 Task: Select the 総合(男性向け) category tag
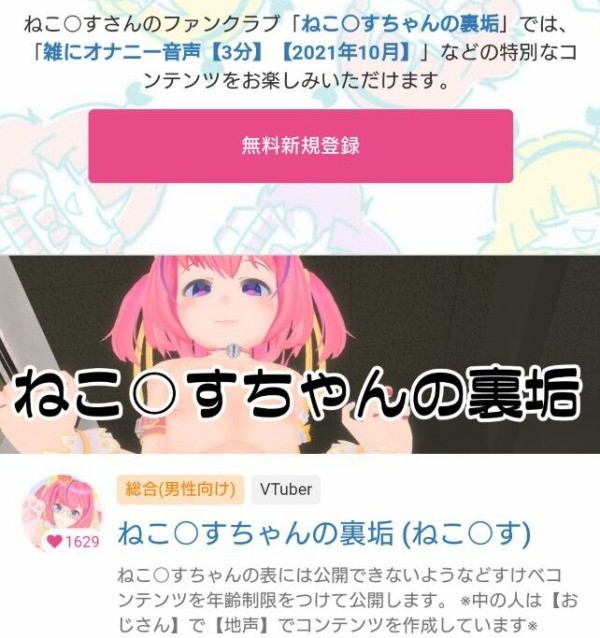(x=180, y=489)
